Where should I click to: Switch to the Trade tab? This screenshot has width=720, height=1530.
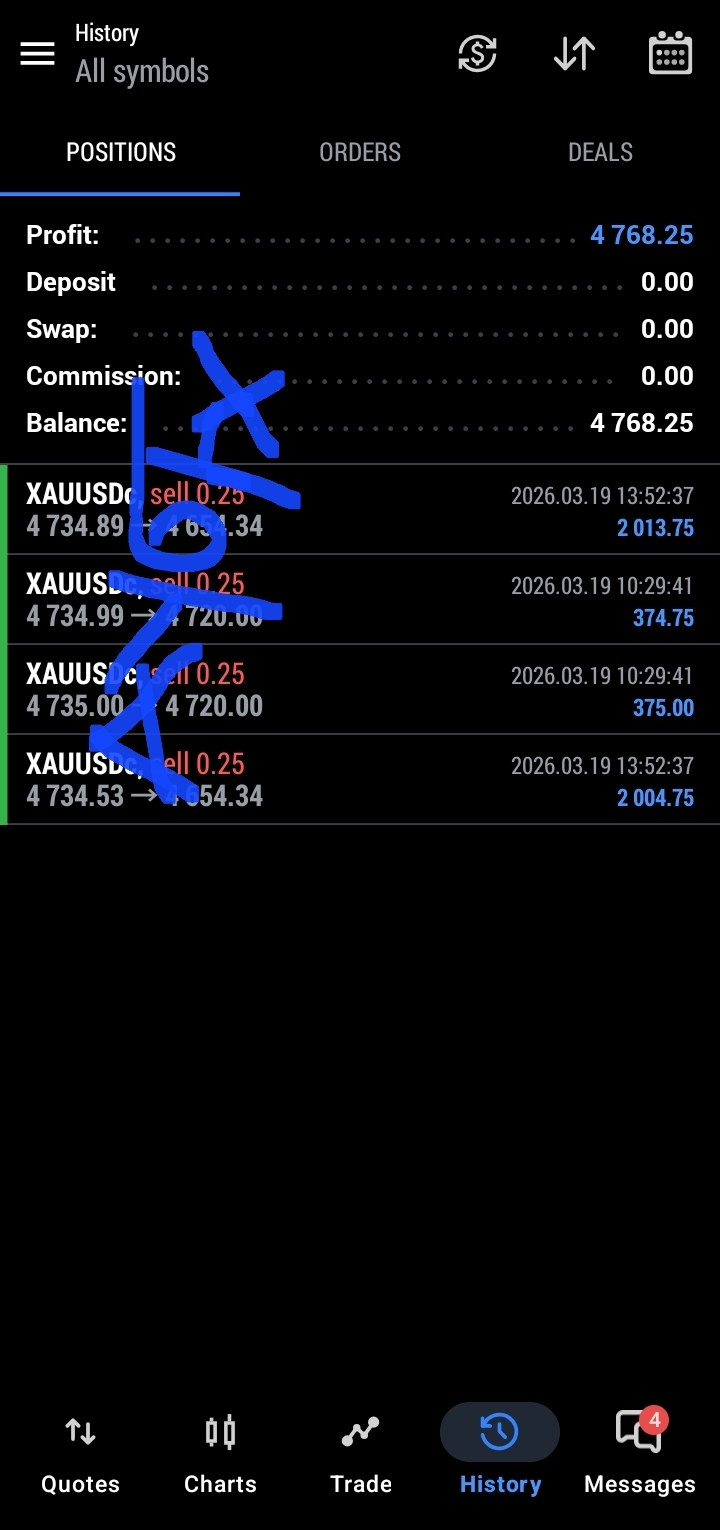pos(360,1453)
